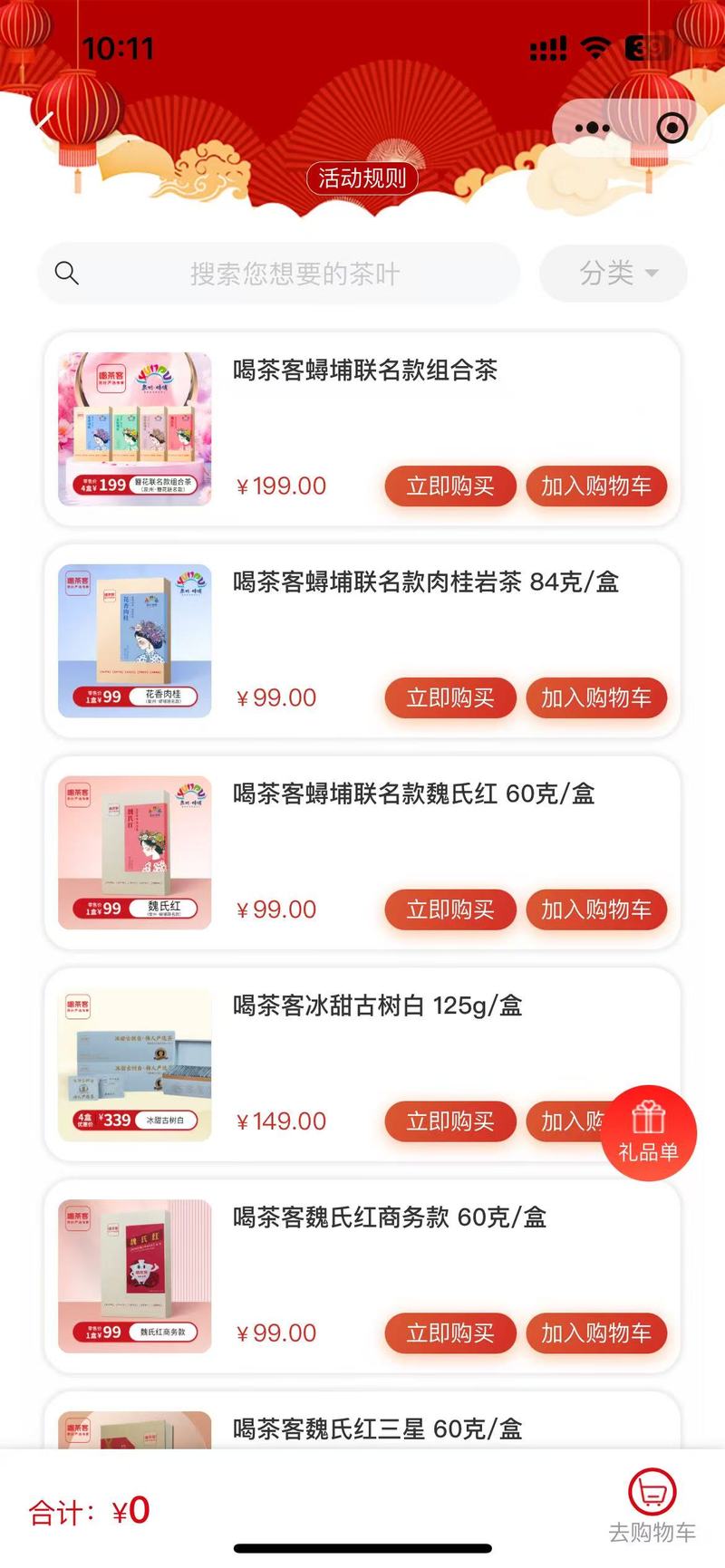725x1568 pixels.
Task: Go to shopping cart via 去购物车
Action: coord(652,1505)
